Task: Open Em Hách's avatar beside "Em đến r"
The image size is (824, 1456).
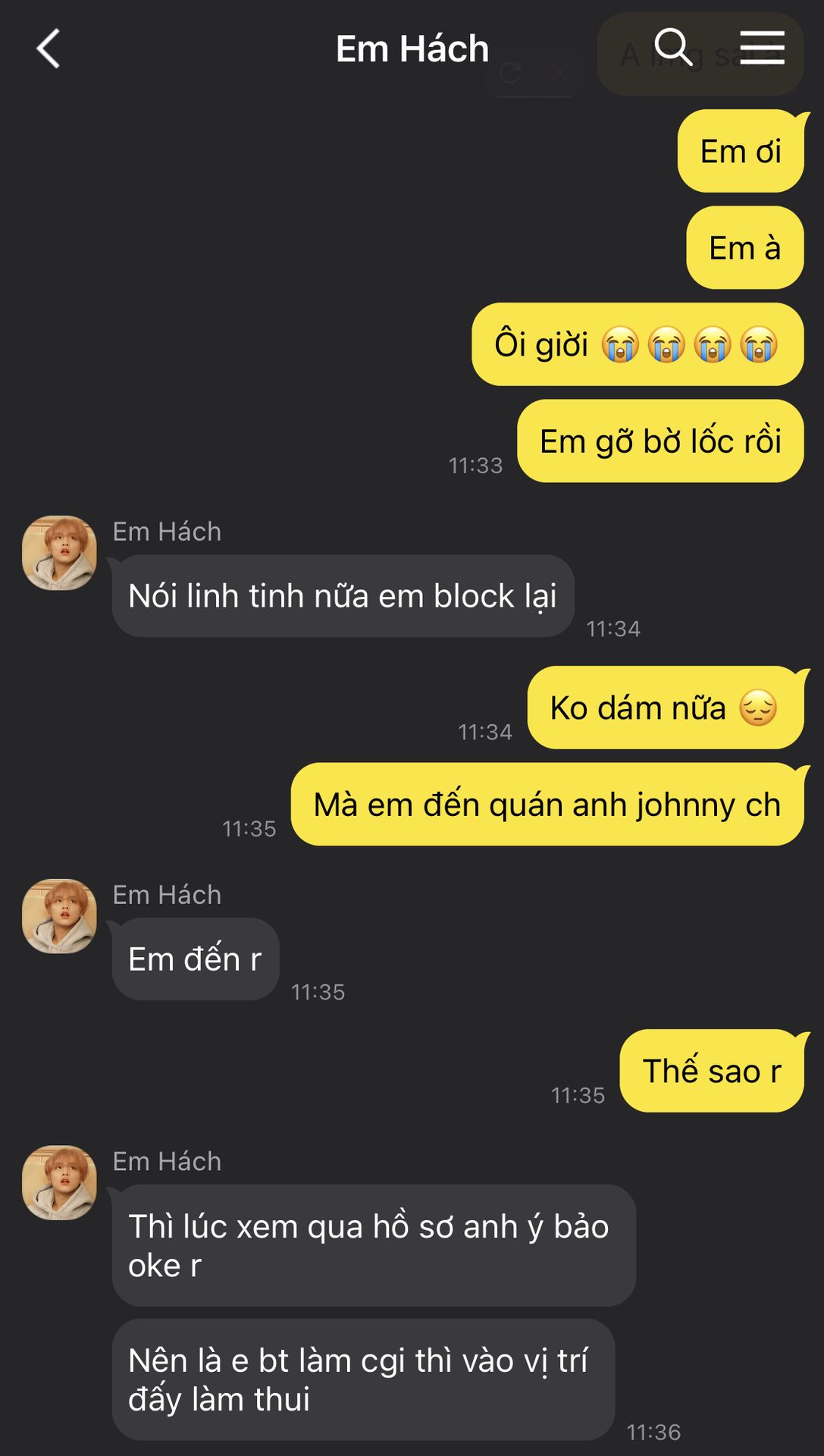Action: 59,916
